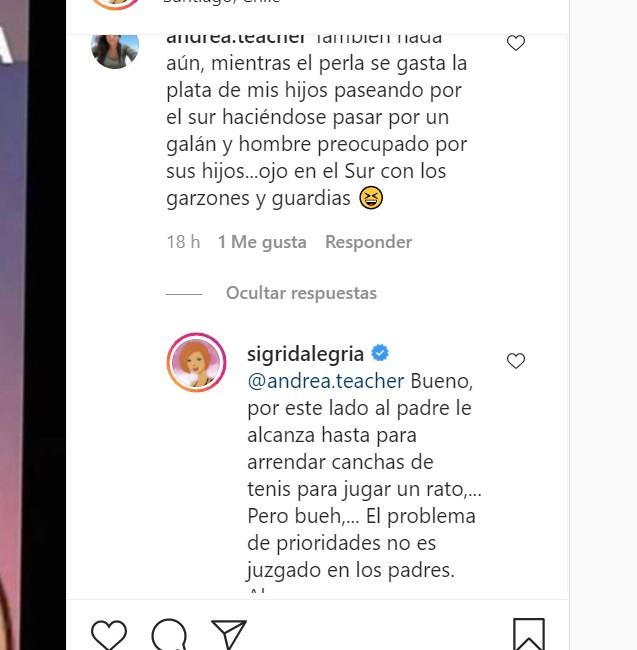Open sigridalegria username link
Screen dimensions: 637x650
(306, 354)
